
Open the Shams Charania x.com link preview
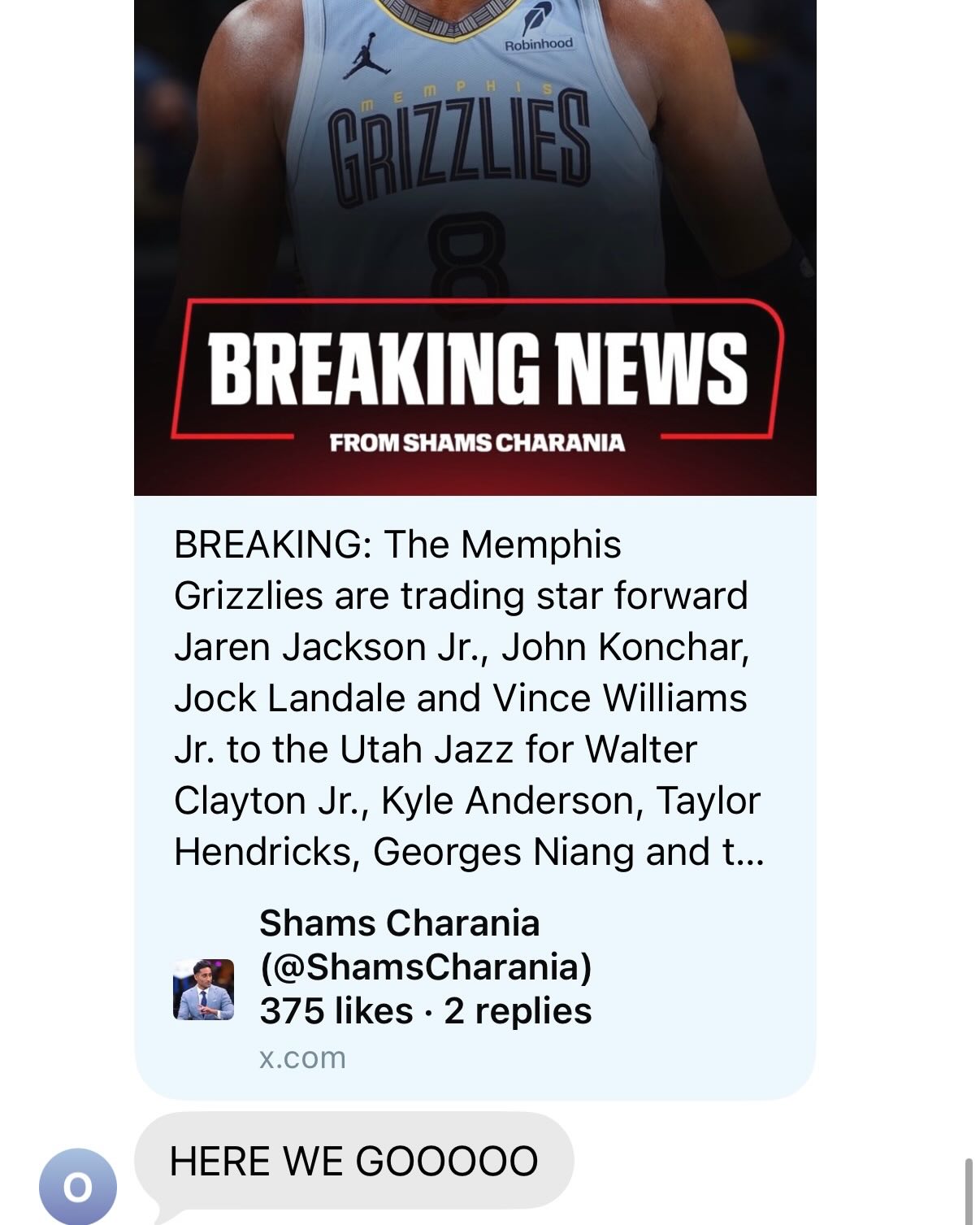click(475, 550)
